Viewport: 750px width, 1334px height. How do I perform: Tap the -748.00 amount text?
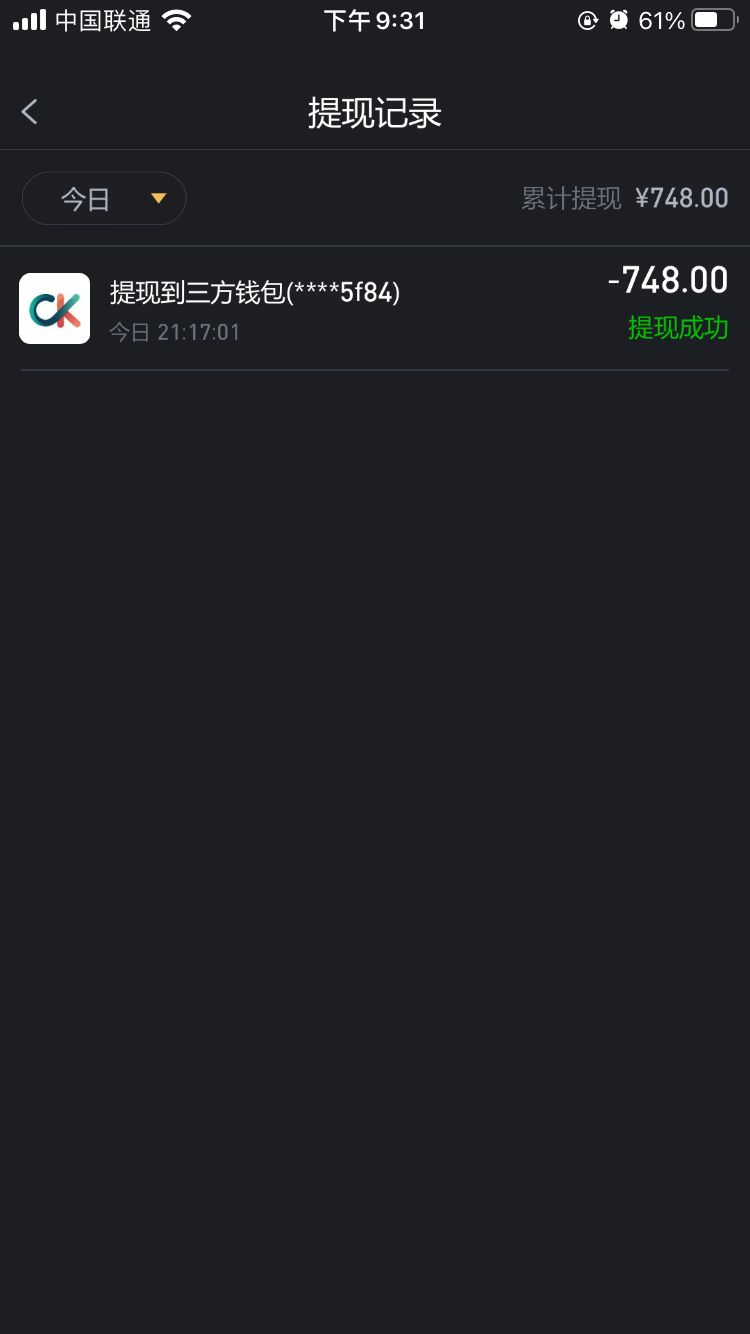click(670, 281)
